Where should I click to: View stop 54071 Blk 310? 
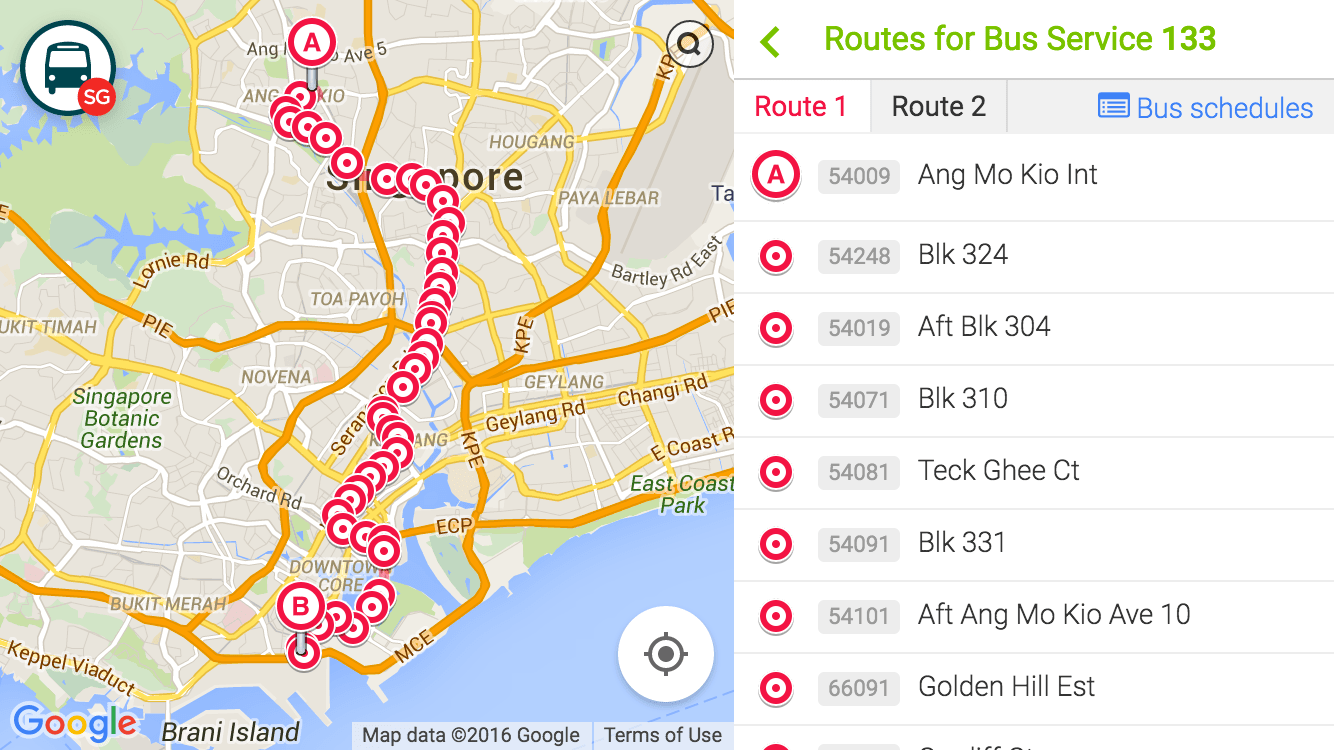[x=1034, y=400]
